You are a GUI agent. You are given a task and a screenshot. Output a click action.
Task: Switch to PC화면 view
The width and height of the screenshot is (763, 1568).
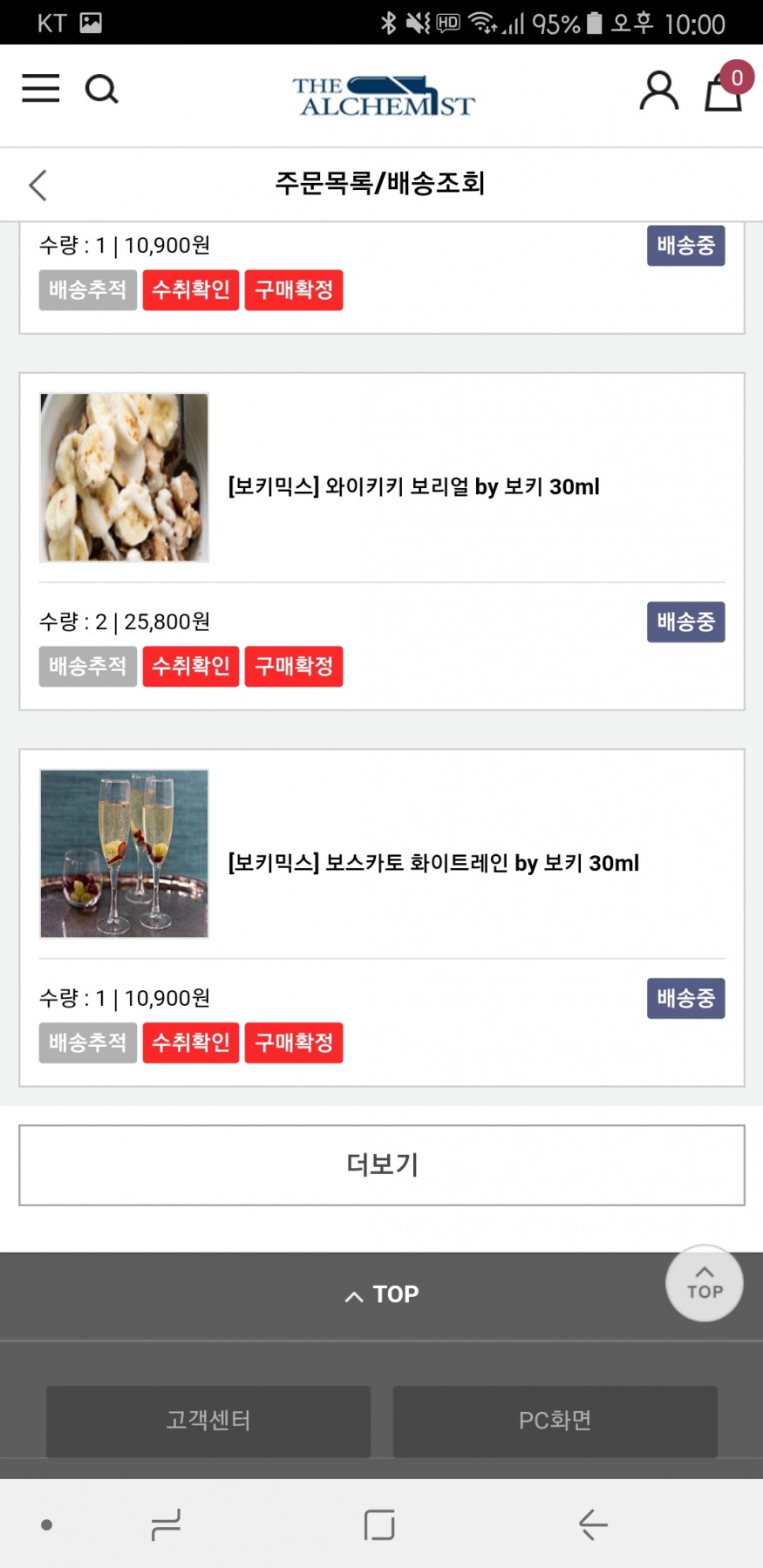pyautogui.click(x=555, y=1421)
